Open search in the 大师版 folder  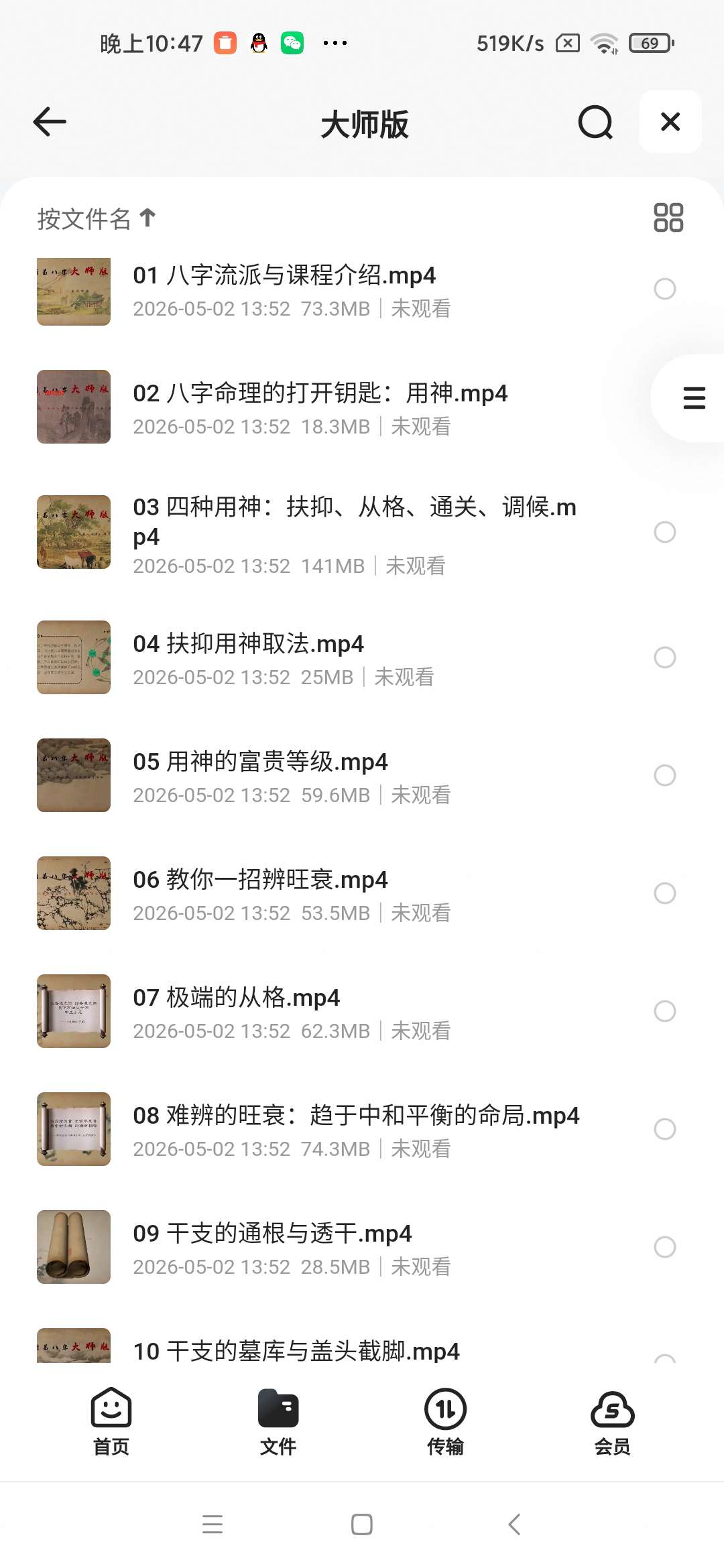point(595,122)
